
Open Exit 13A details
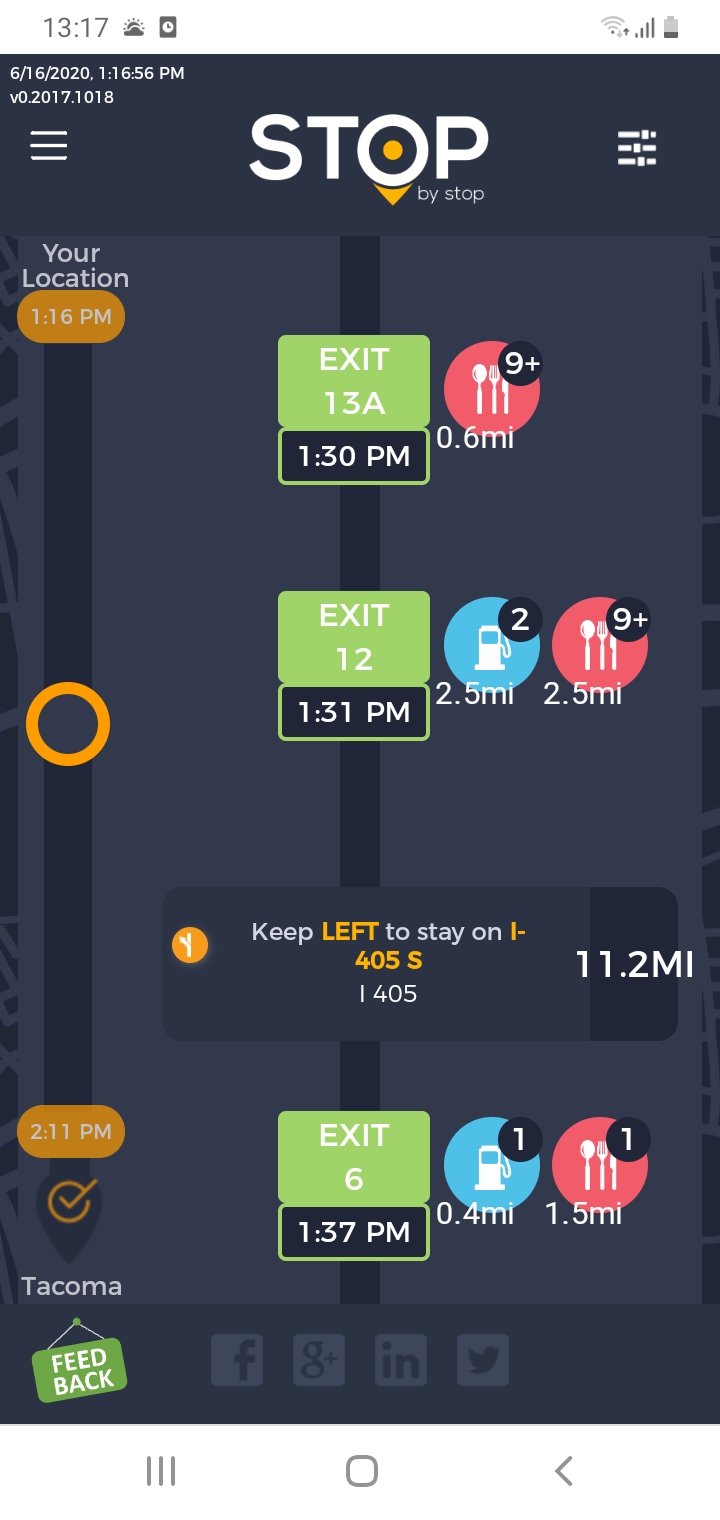point(354,382)
